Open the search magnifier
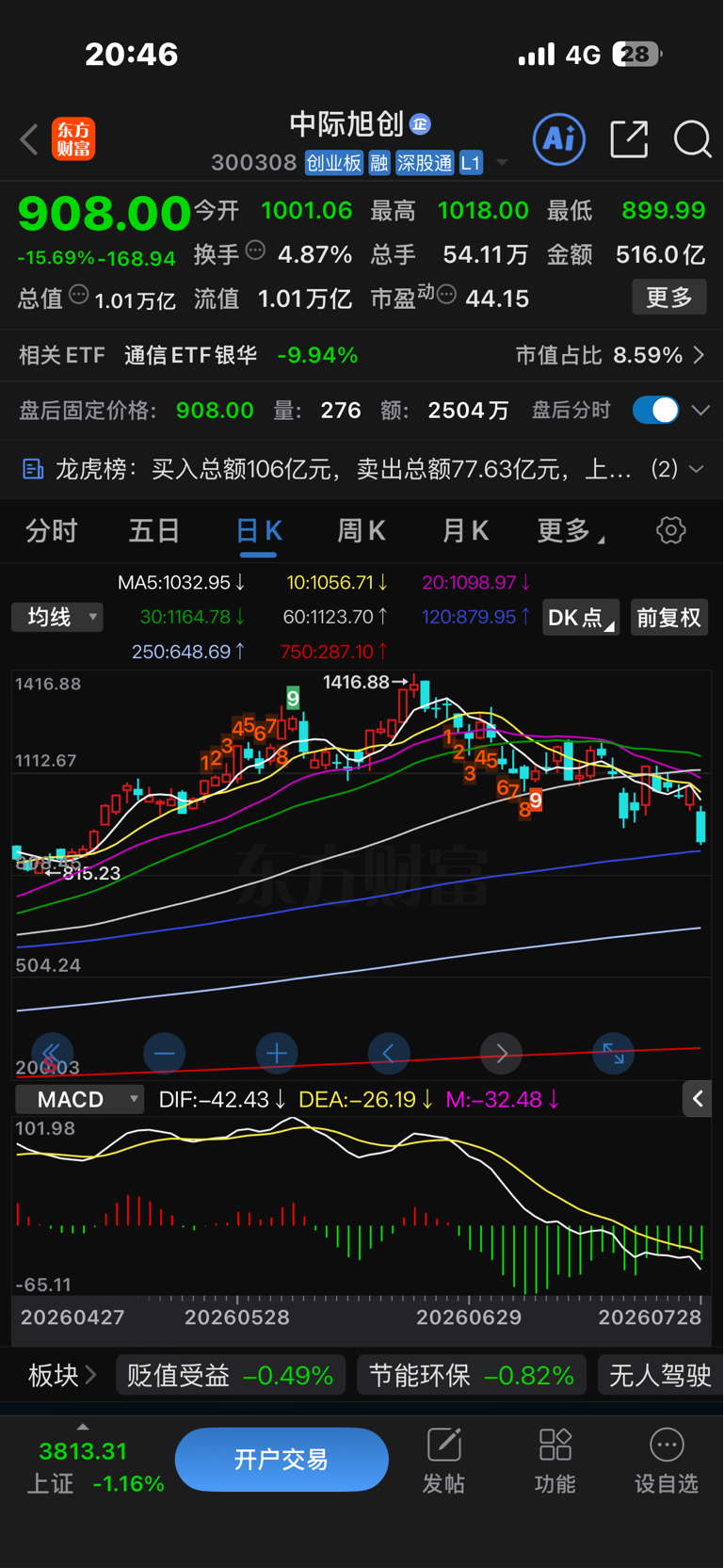Image resolution: width=724 pixels, height=1568 pixels. (692, 139)
